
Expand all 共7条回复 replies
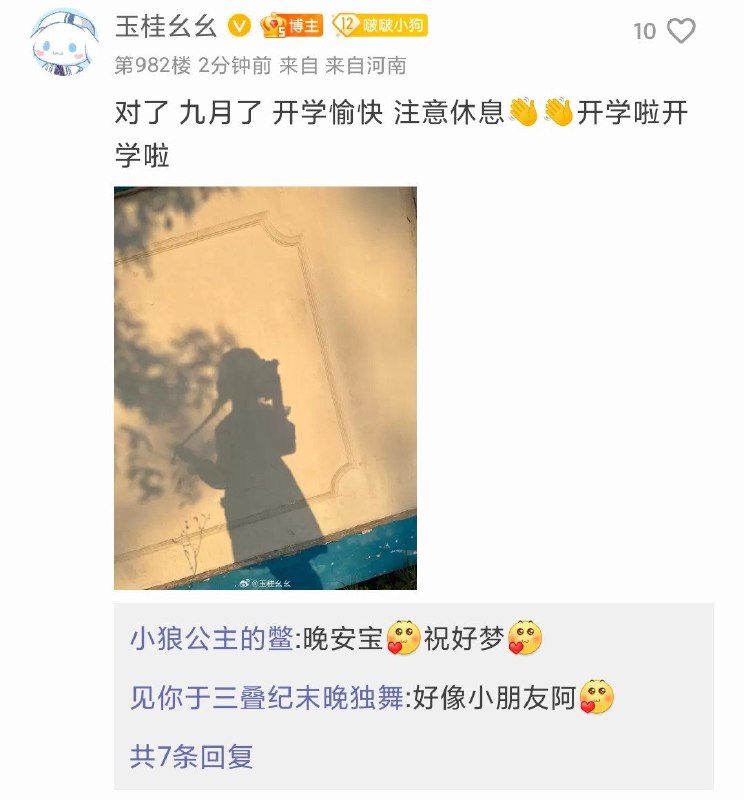click(192, 756)
